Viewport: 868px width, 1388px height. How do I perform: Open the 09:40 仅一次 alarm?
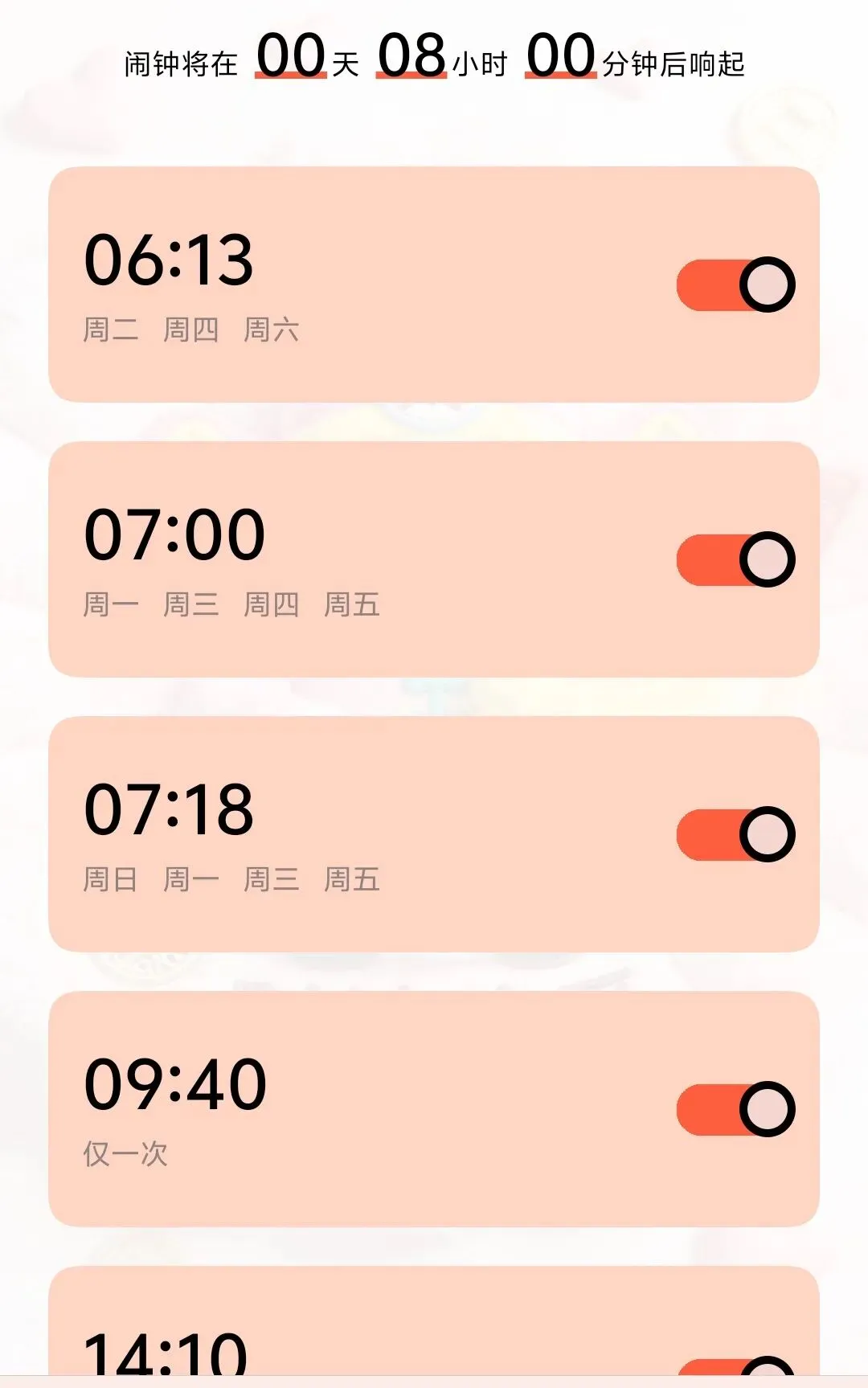(x=434, y=1109)
